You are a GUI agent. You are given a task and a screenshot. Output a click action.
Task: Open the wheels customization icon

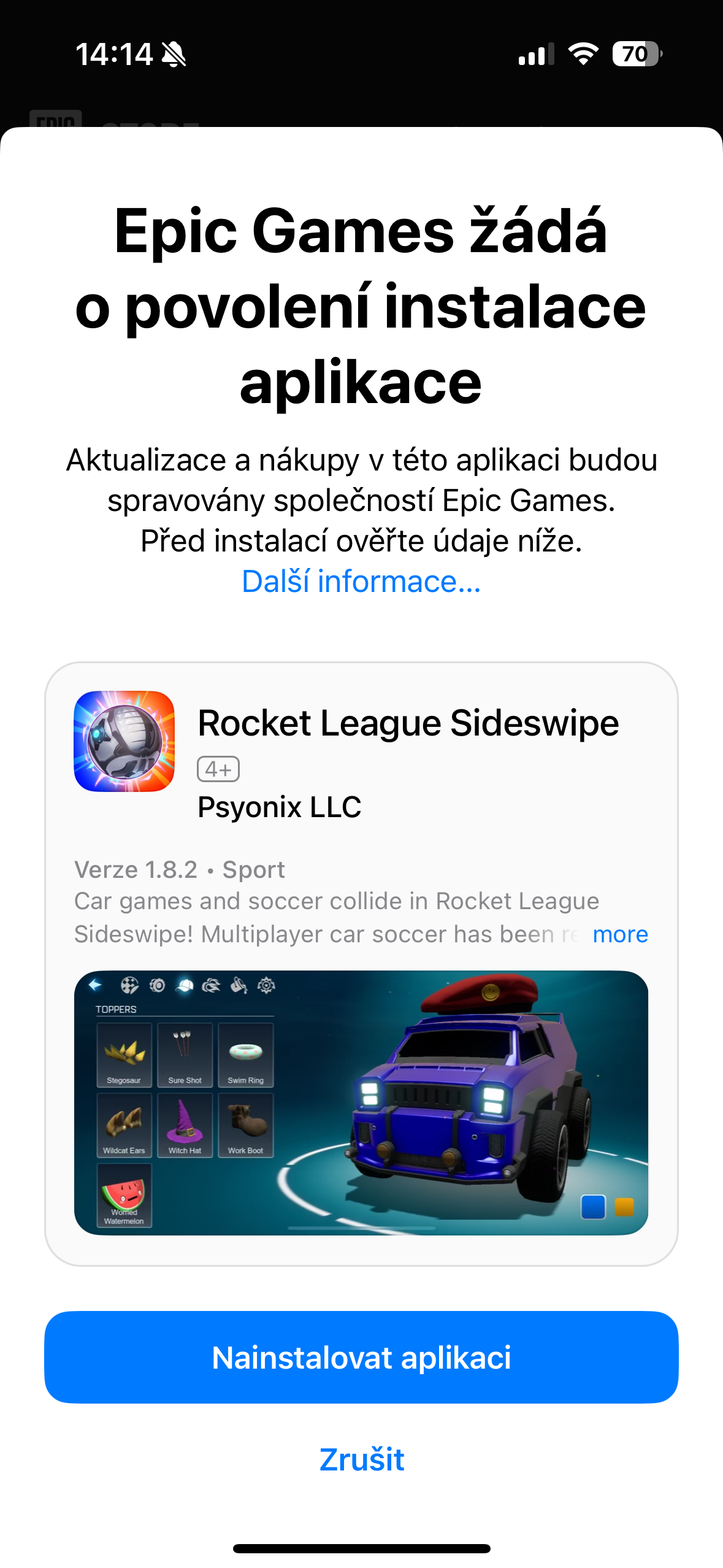158,985
